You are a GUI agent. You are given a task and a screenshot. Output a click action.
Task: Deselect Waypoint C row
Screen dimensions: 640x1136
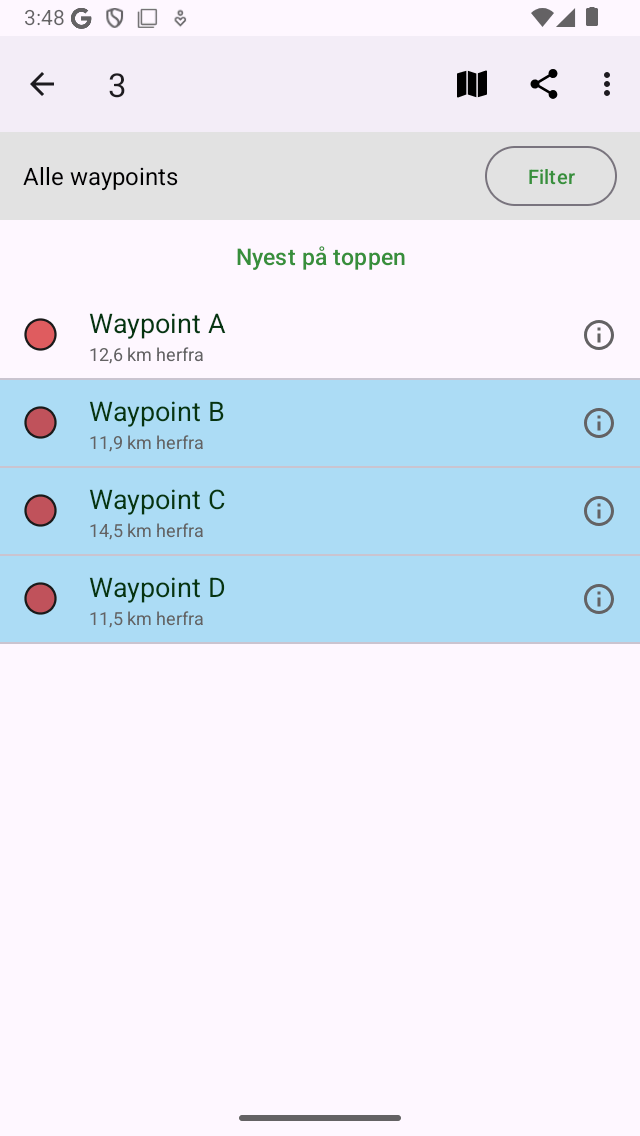pyautogui.click(x=300, y=511)
